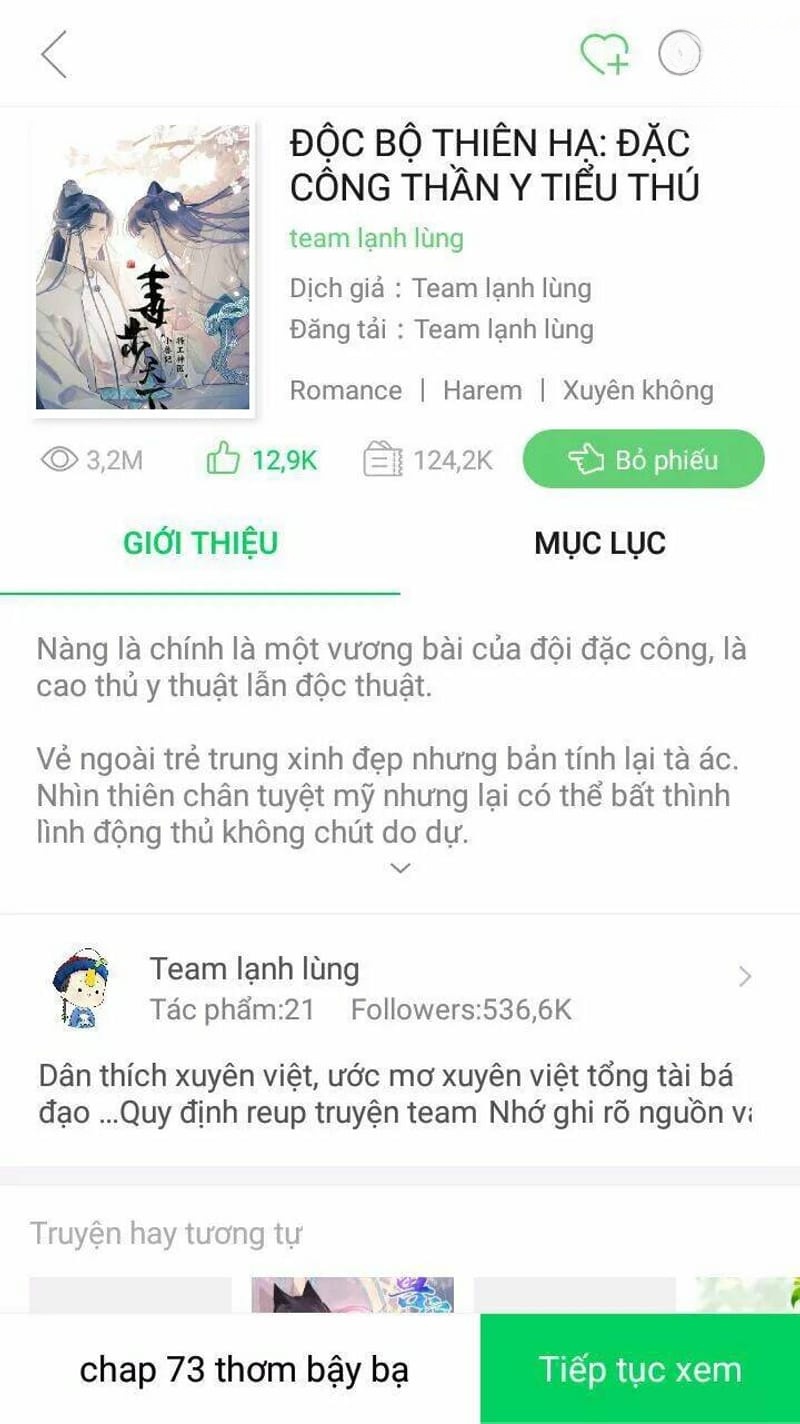Open the comic cover image
800x1424 pixels.
click(143, 268)
